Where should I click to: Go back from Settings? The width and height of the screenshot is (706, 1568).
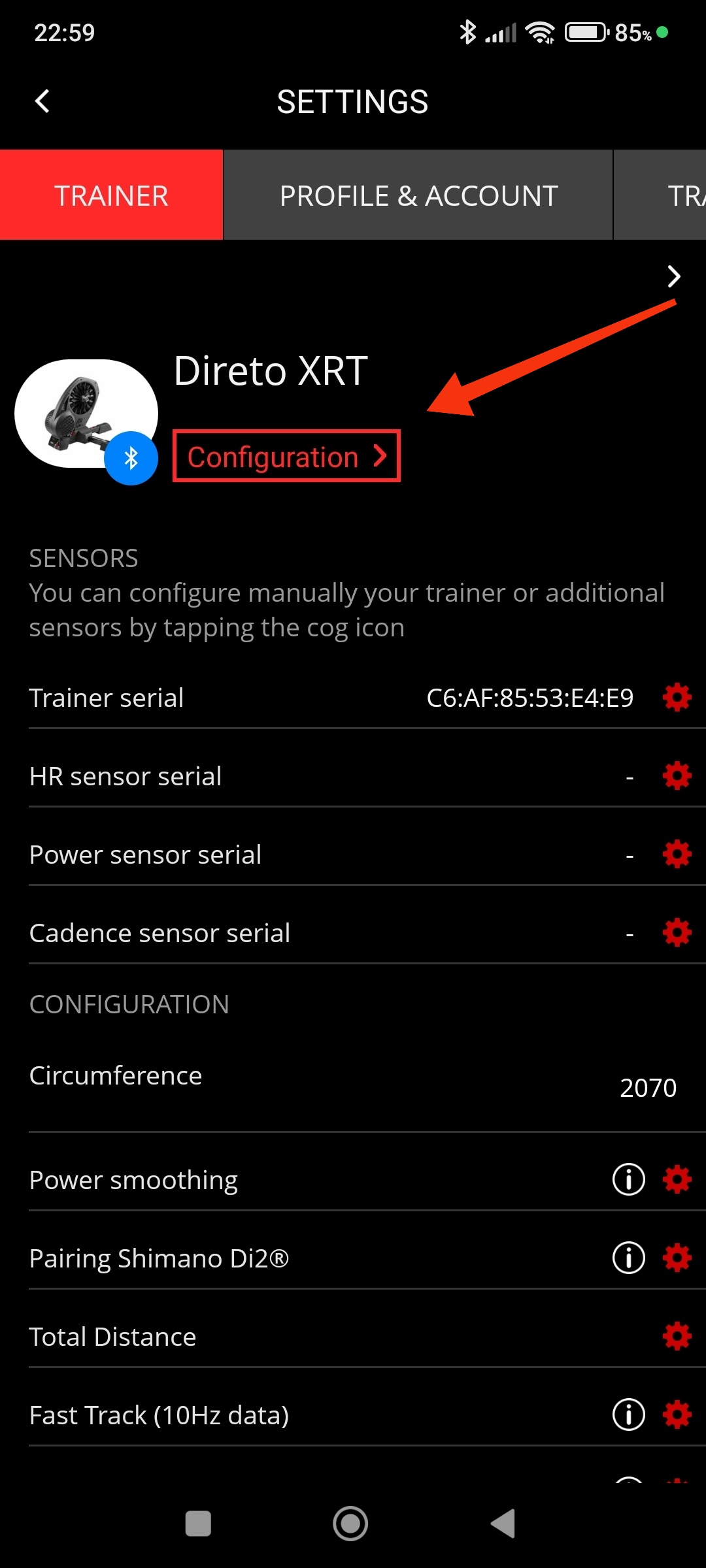(42, 101)
